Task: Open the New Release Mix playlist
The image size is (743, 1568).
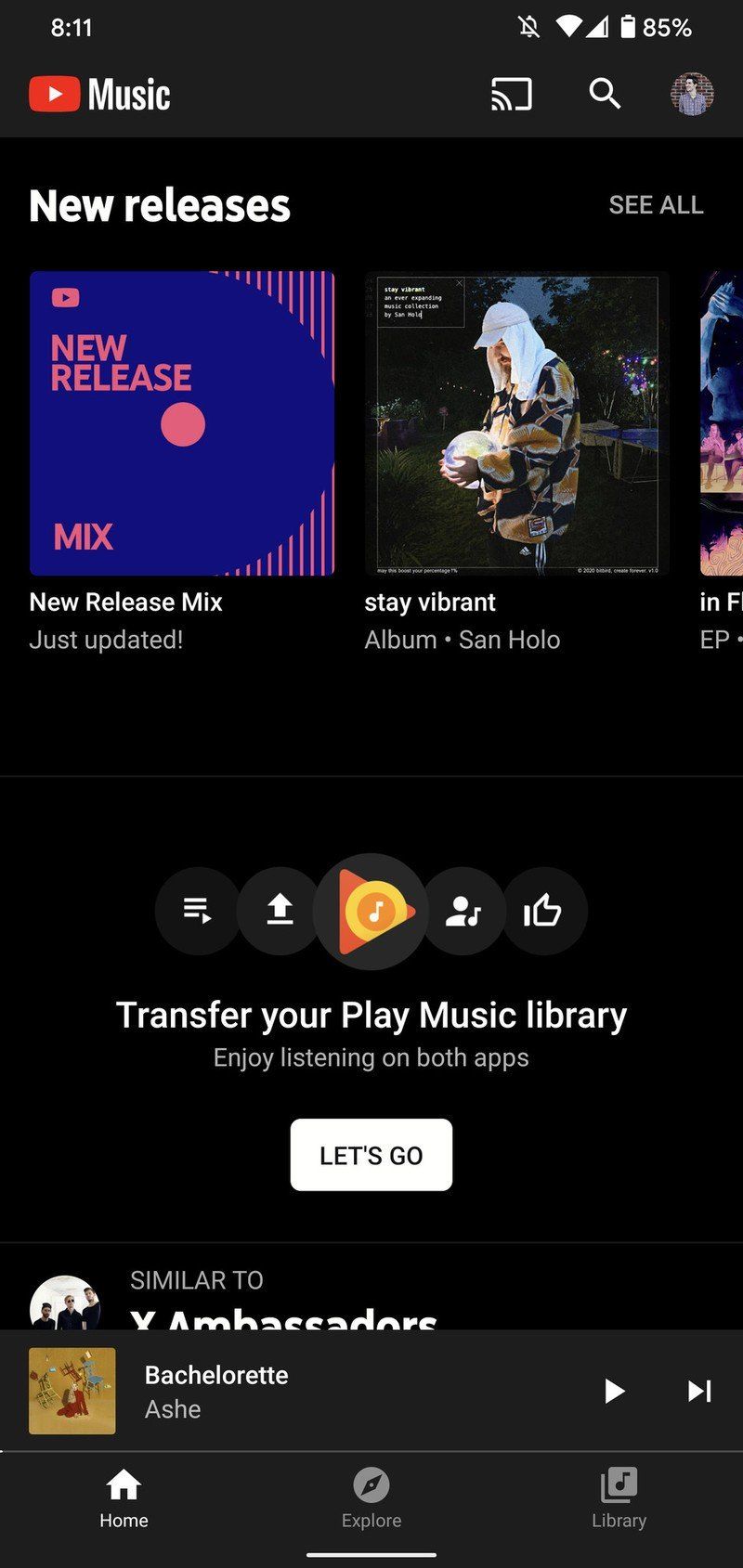Action: (x=183, y=422)
